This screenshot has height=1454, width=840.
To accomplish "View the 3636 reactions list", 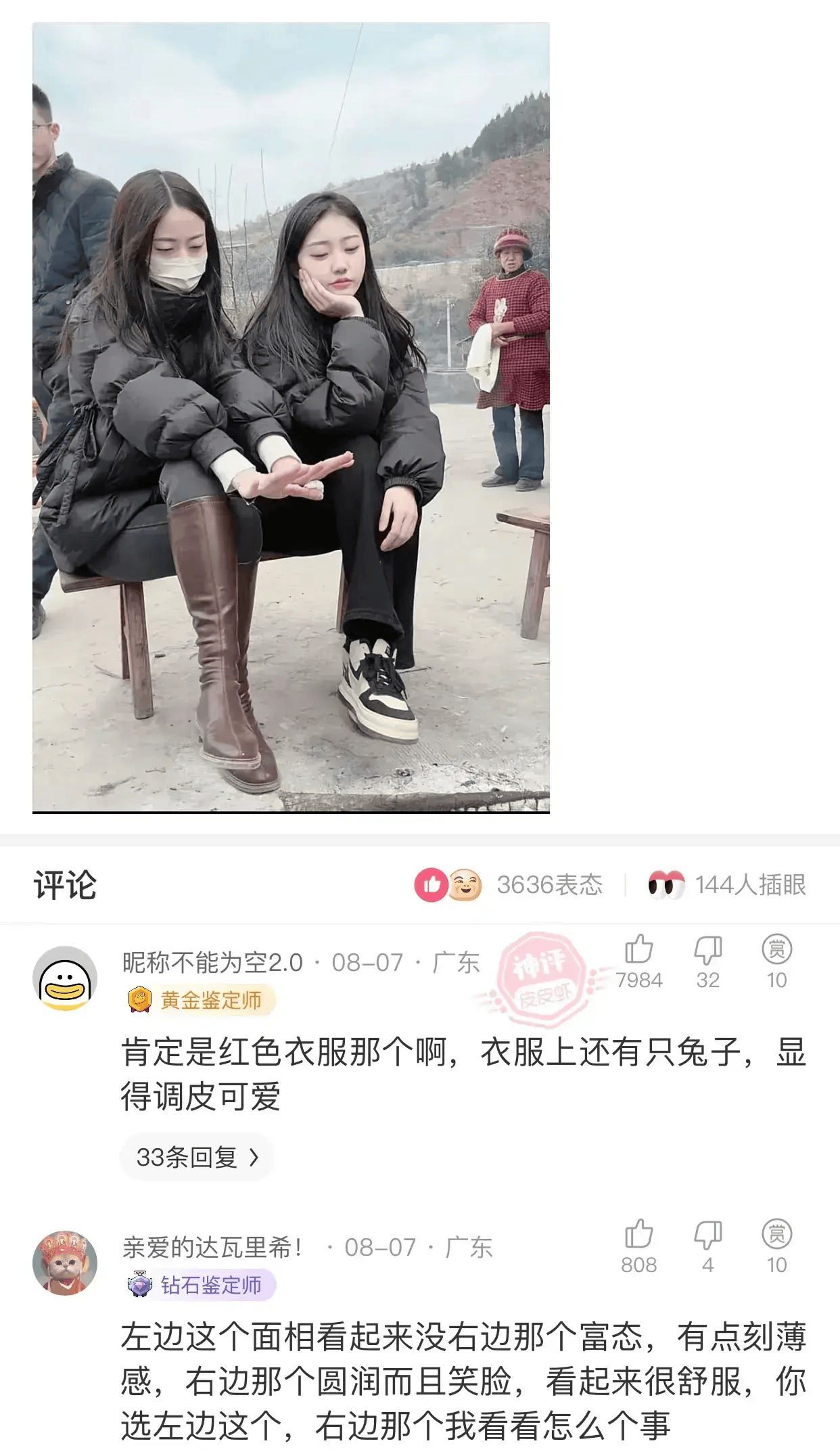I will pos(509,884).
